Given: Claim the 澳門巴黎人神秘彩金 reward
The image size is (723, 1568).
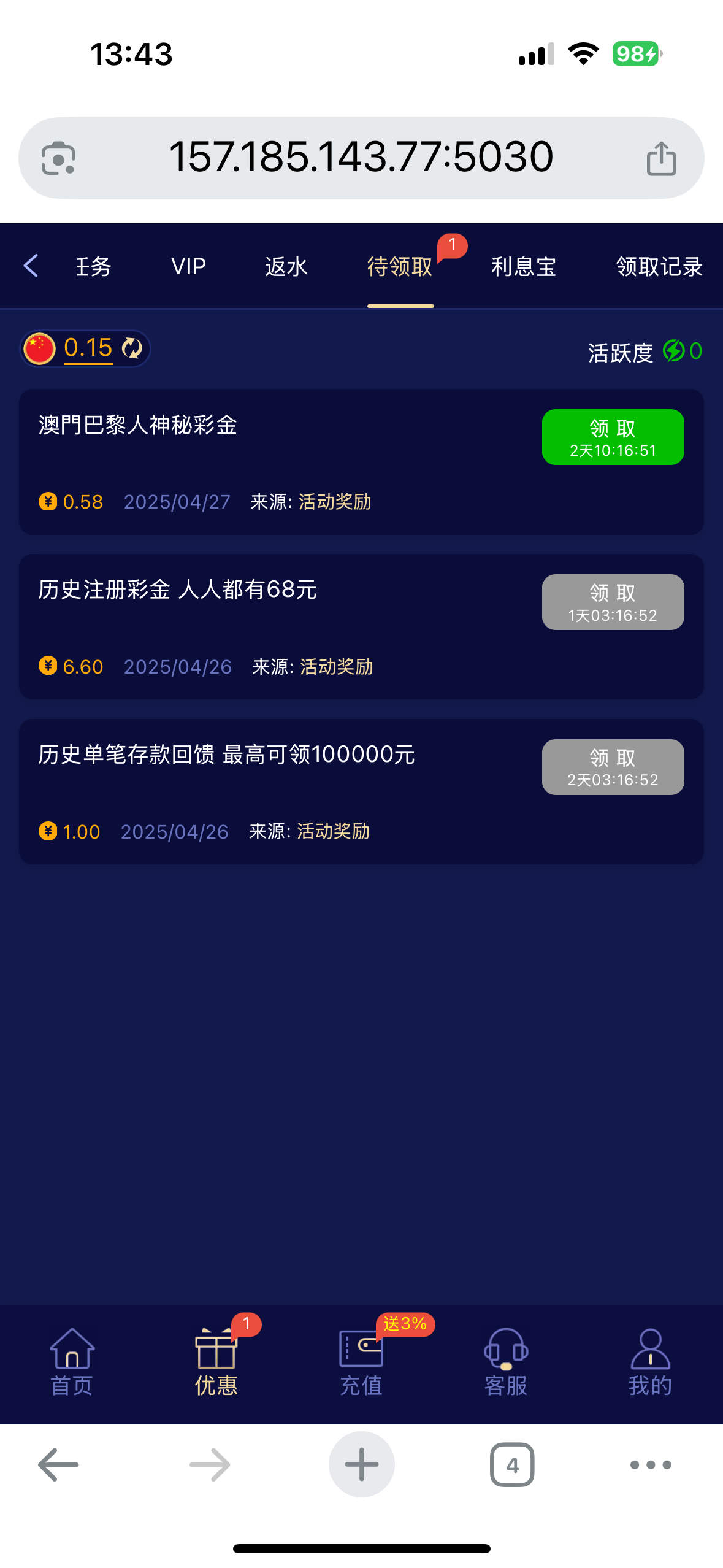Looking at the screenshot, I should coord(613,437).
